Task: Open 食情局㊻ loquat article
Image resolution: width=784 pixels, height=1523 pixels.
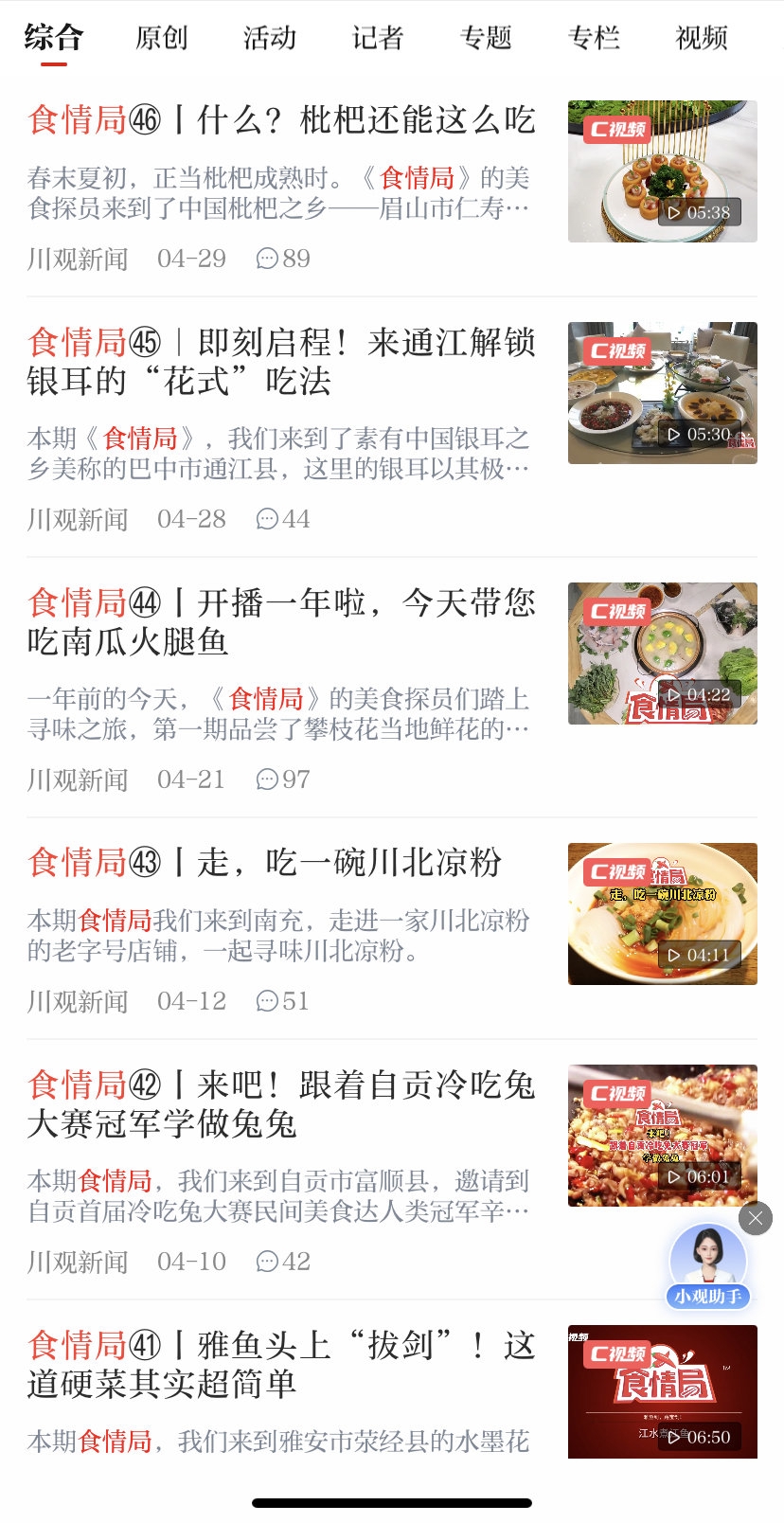Action: (281, 120)
